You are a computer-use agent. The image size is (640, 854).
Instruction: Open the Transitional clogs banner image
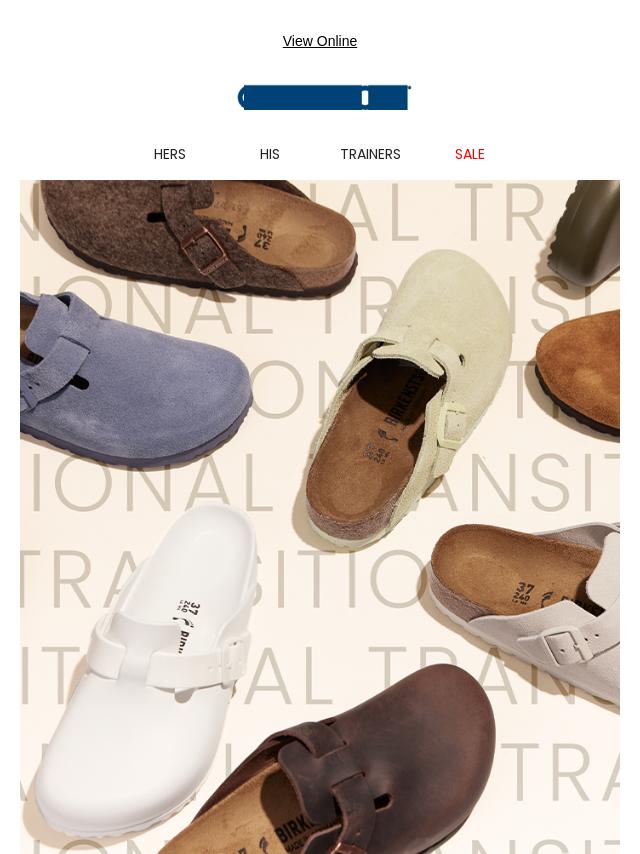320,516
